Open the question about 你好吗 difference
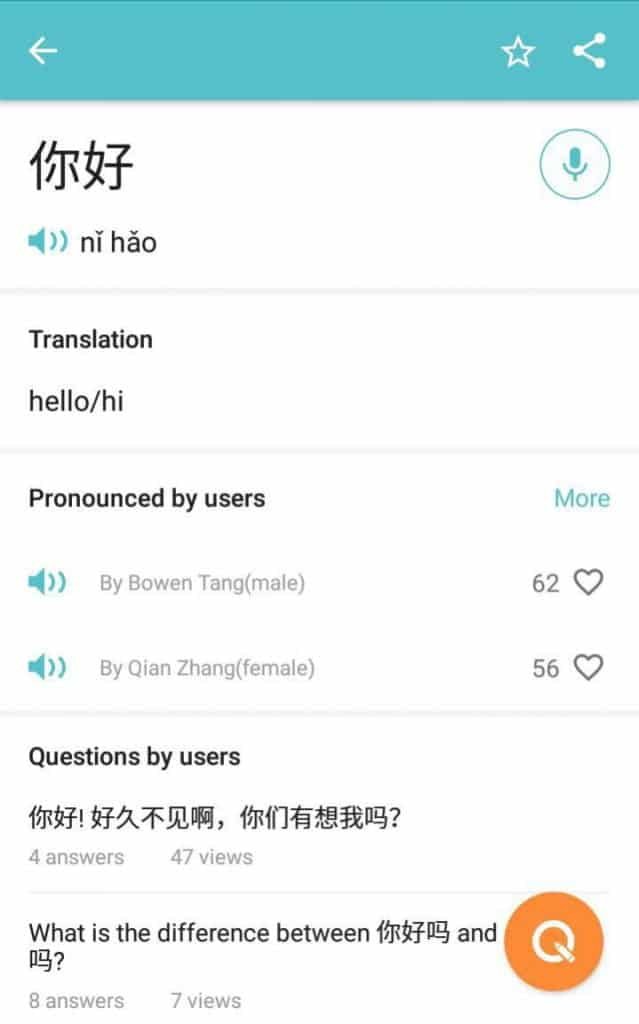Viewport: 639px width, 1024px height. click(x=263, y=965)
